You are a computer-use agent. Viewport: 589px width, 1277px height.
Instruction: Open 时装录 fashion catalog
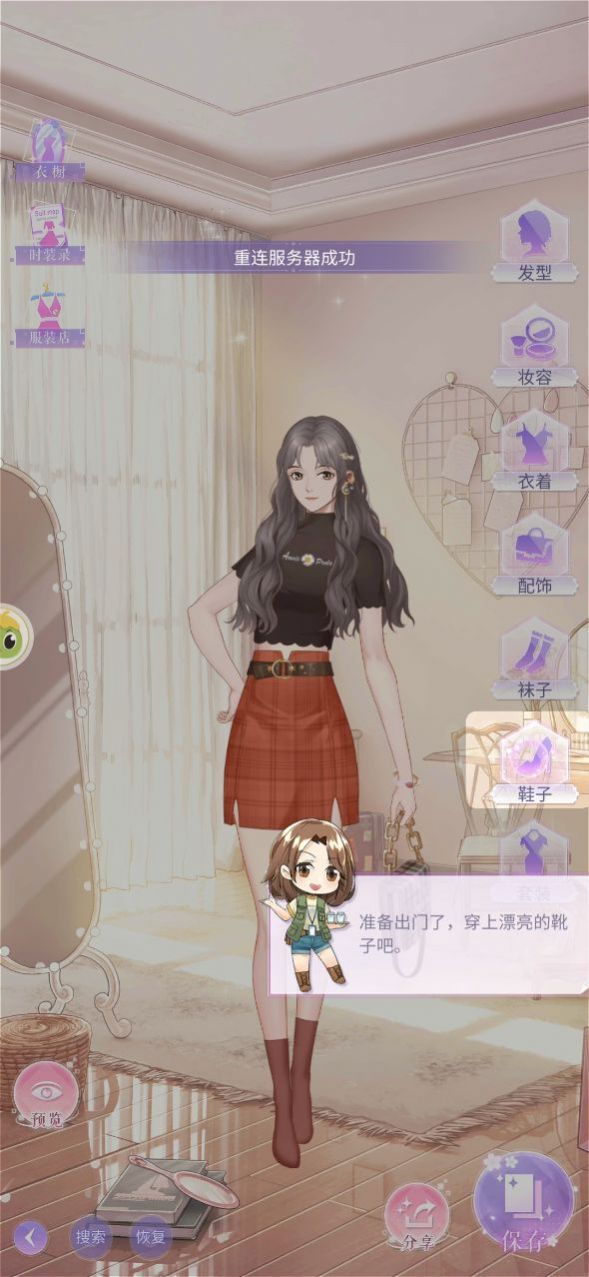[49, 232]
